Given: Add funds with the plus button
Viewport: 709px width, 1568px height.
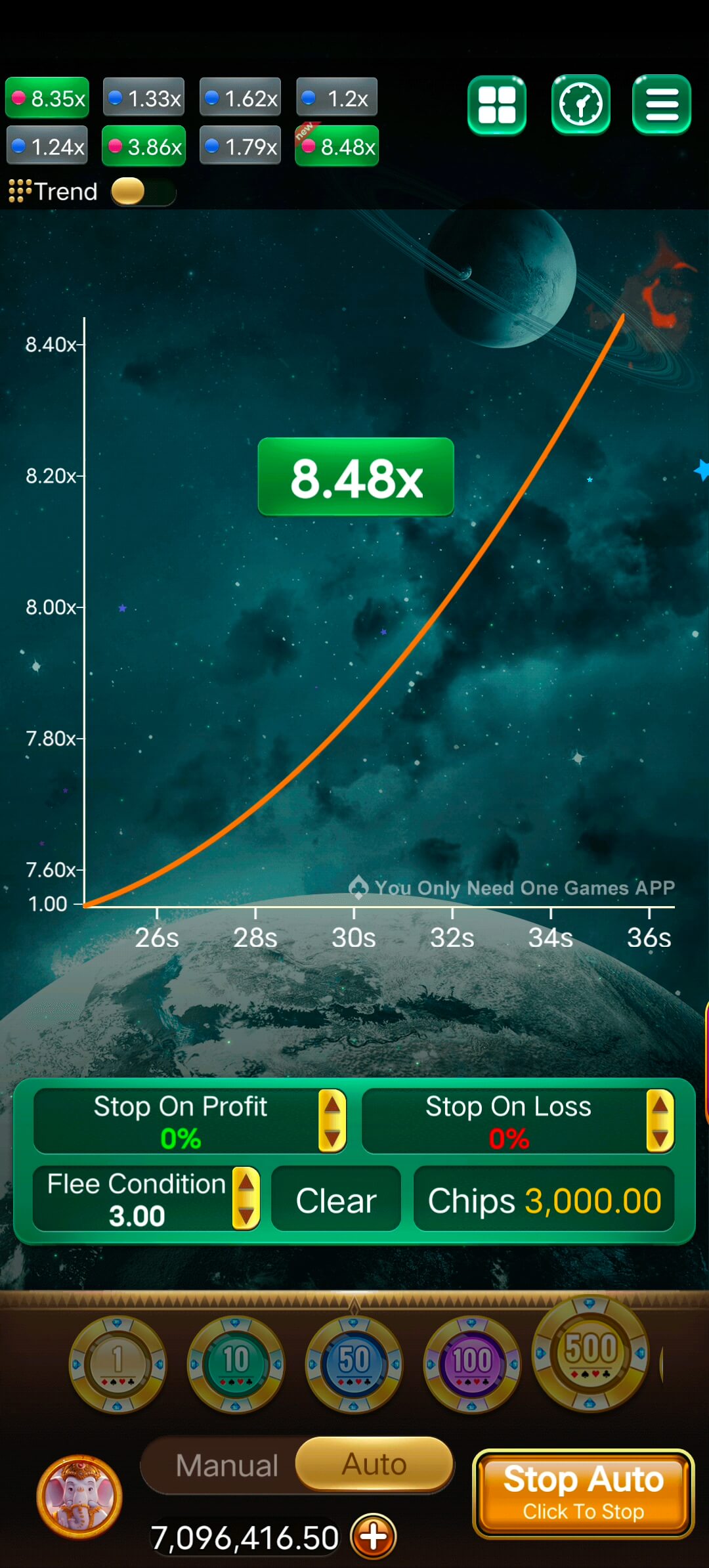Looking at the screenshot, I should (374, 1536).
